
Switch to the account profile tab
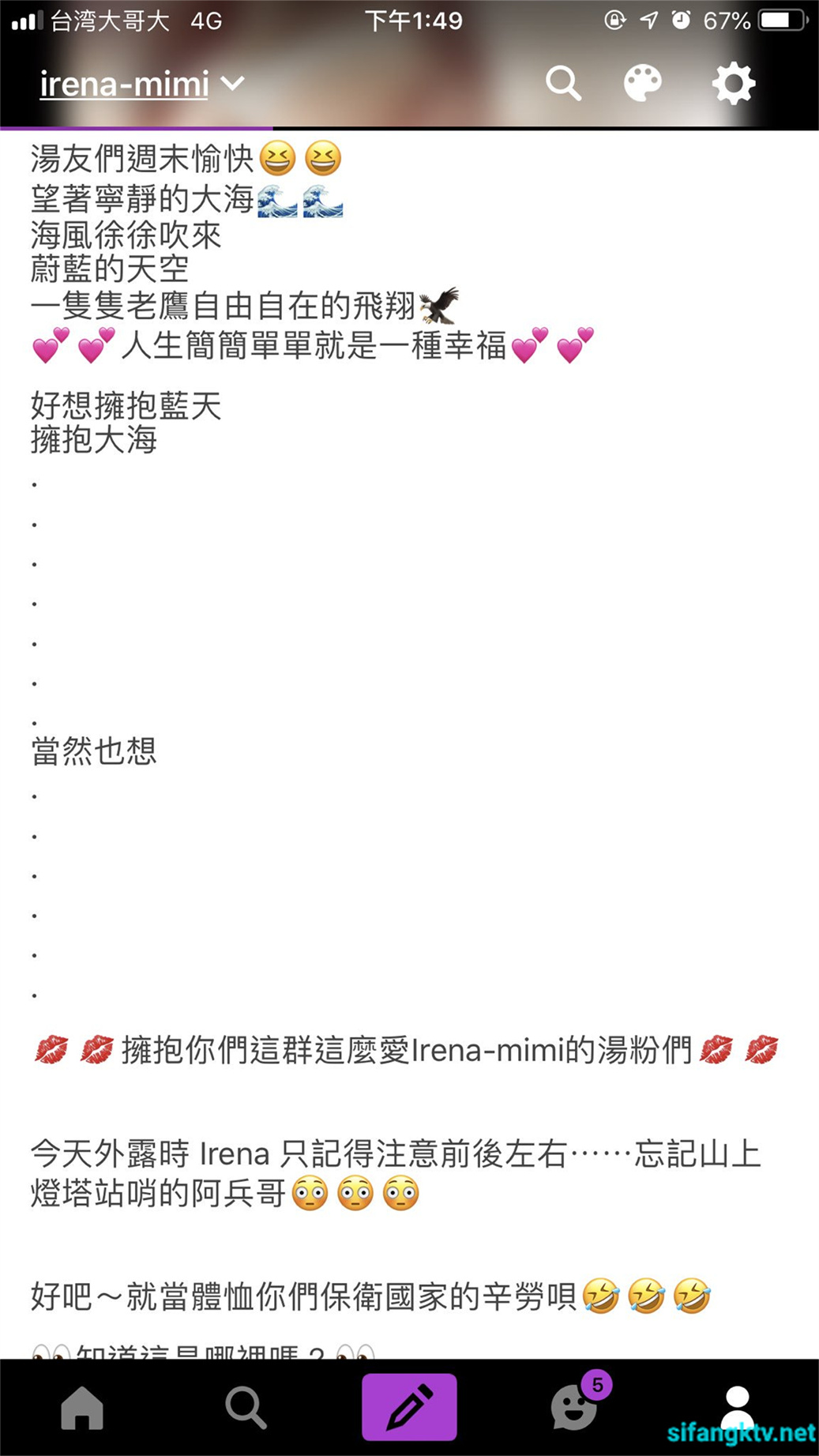737,1406
